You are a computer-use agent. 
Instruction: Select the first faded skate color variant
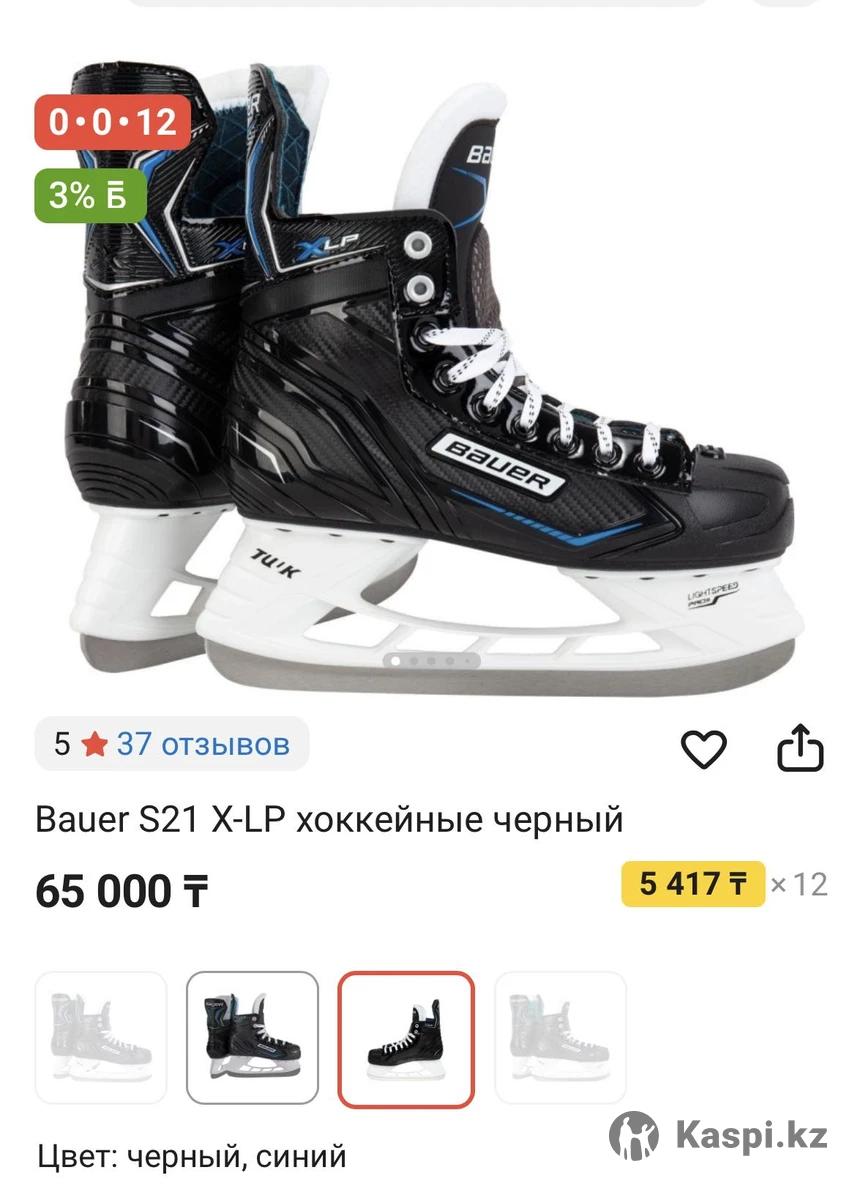(x=101, y=1038)
